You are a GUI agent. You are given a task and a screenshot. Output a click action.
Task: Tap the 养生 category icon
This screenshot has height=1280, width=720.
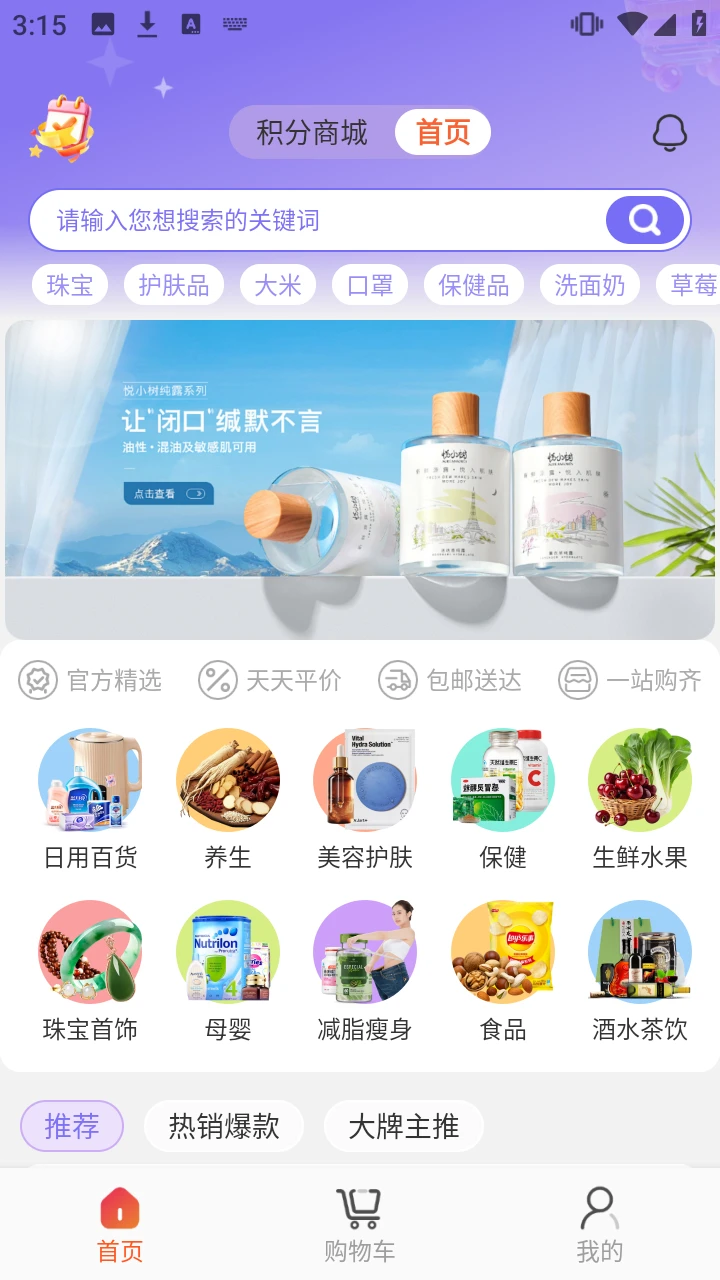[x=228, y=780]
